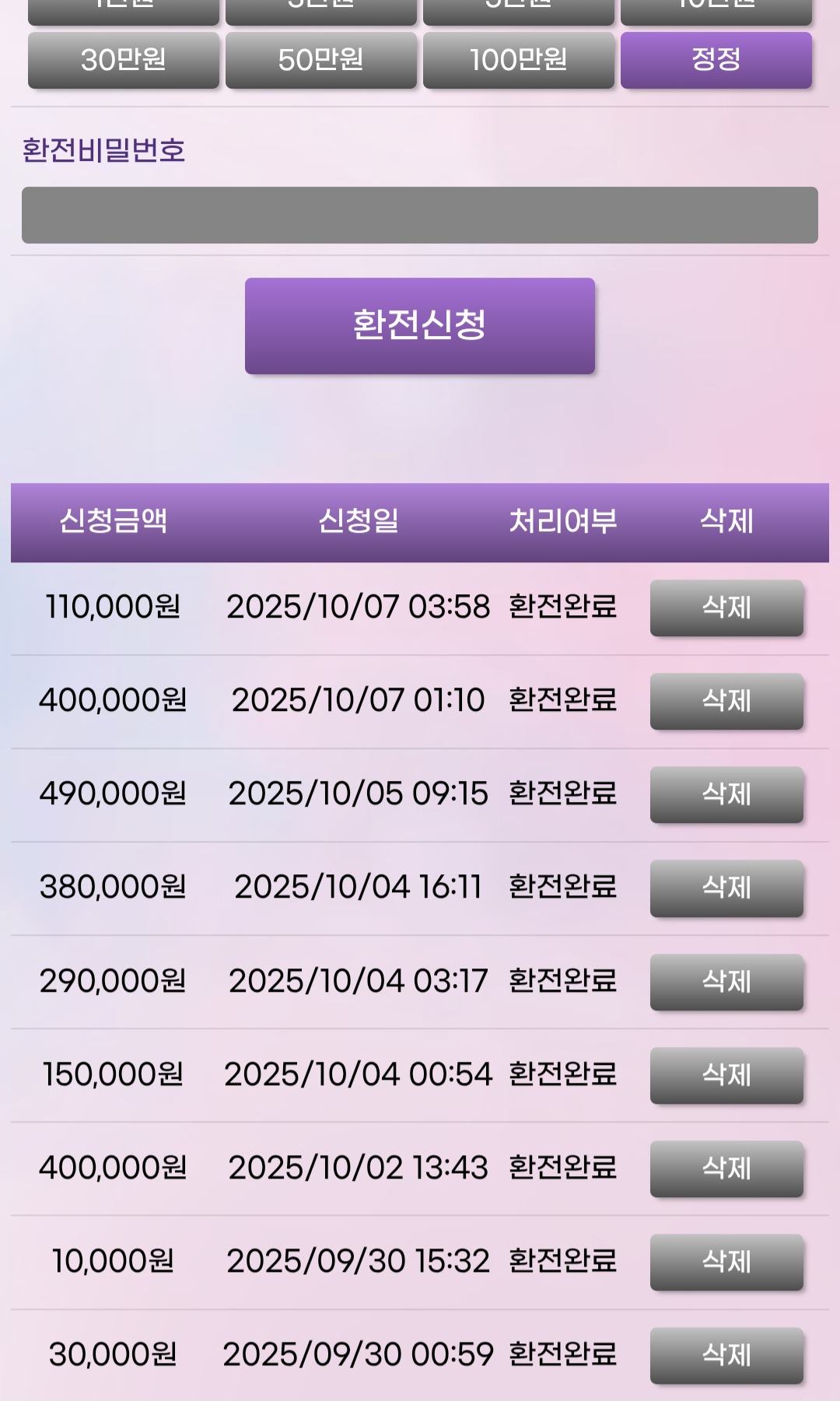Tap the 정정 reset button
840x1401 pixels.
[716, 60]
